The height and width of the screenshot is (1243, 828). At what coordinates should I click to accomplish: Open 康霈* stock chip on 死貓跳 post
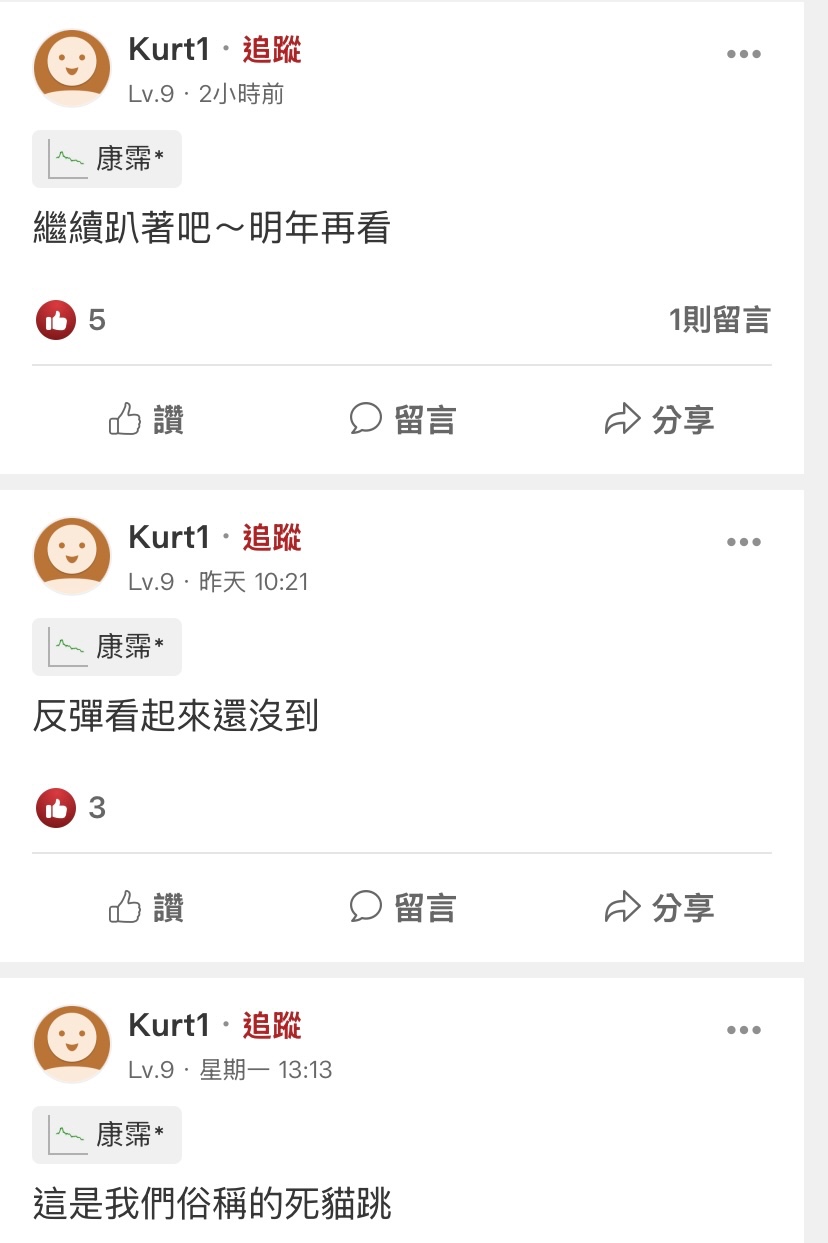click(x=107, y=1135)
